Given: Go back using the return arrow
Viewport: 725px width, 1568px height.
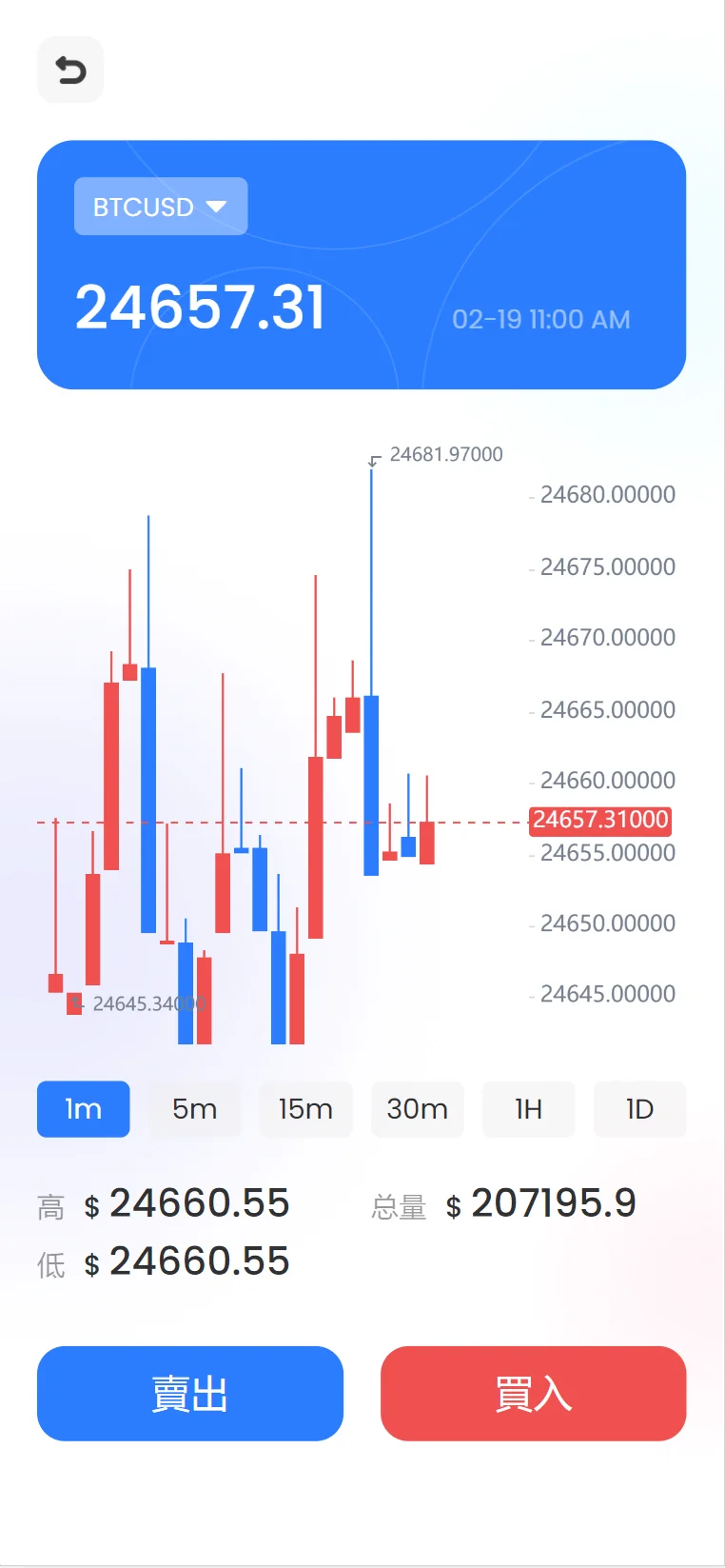Looking at the screenshot, I should [x=70, y=69].
